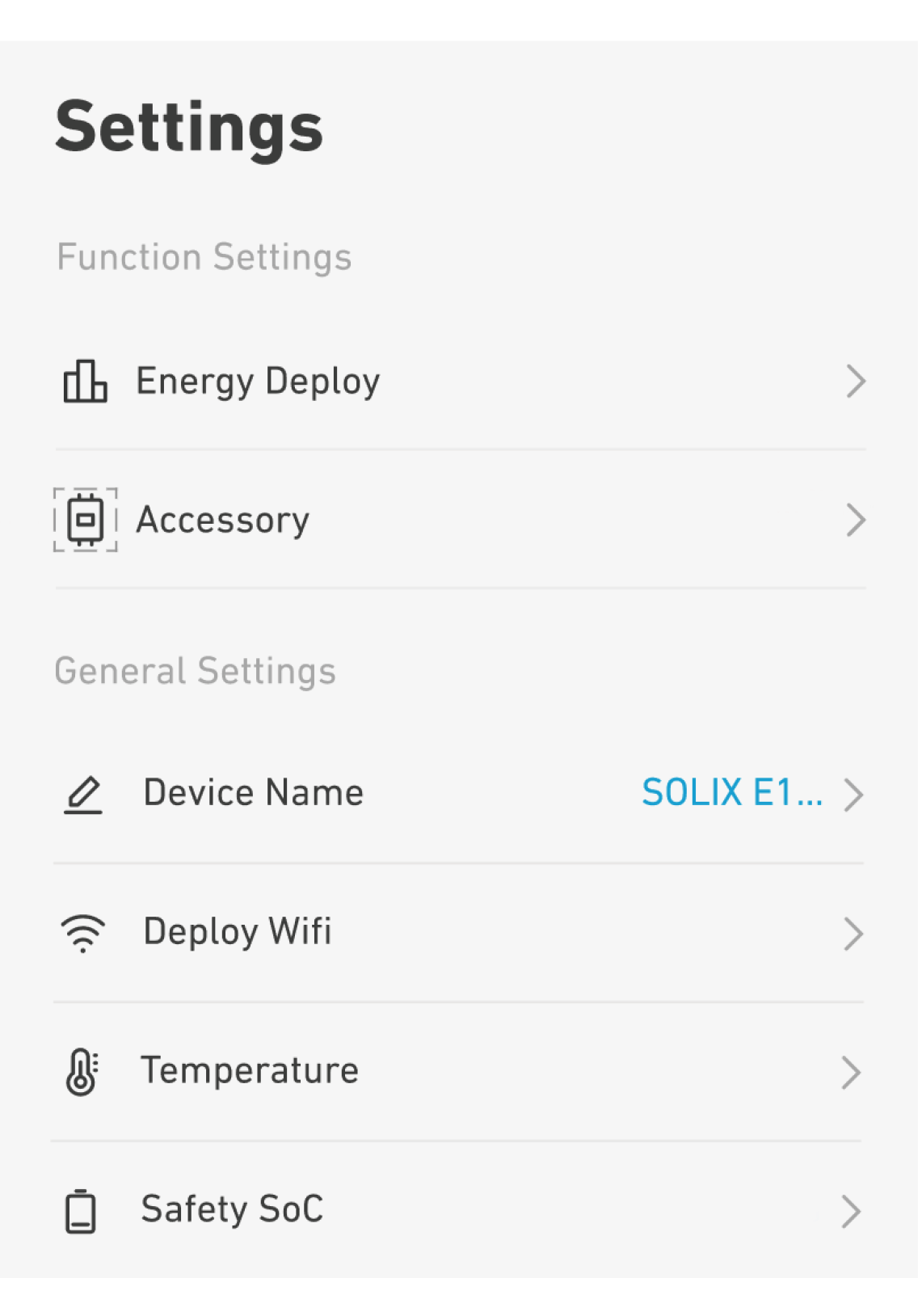Screen dimensions: 922x1316
Task: Go to the Accessory row
Action: (x=459, y=520)
